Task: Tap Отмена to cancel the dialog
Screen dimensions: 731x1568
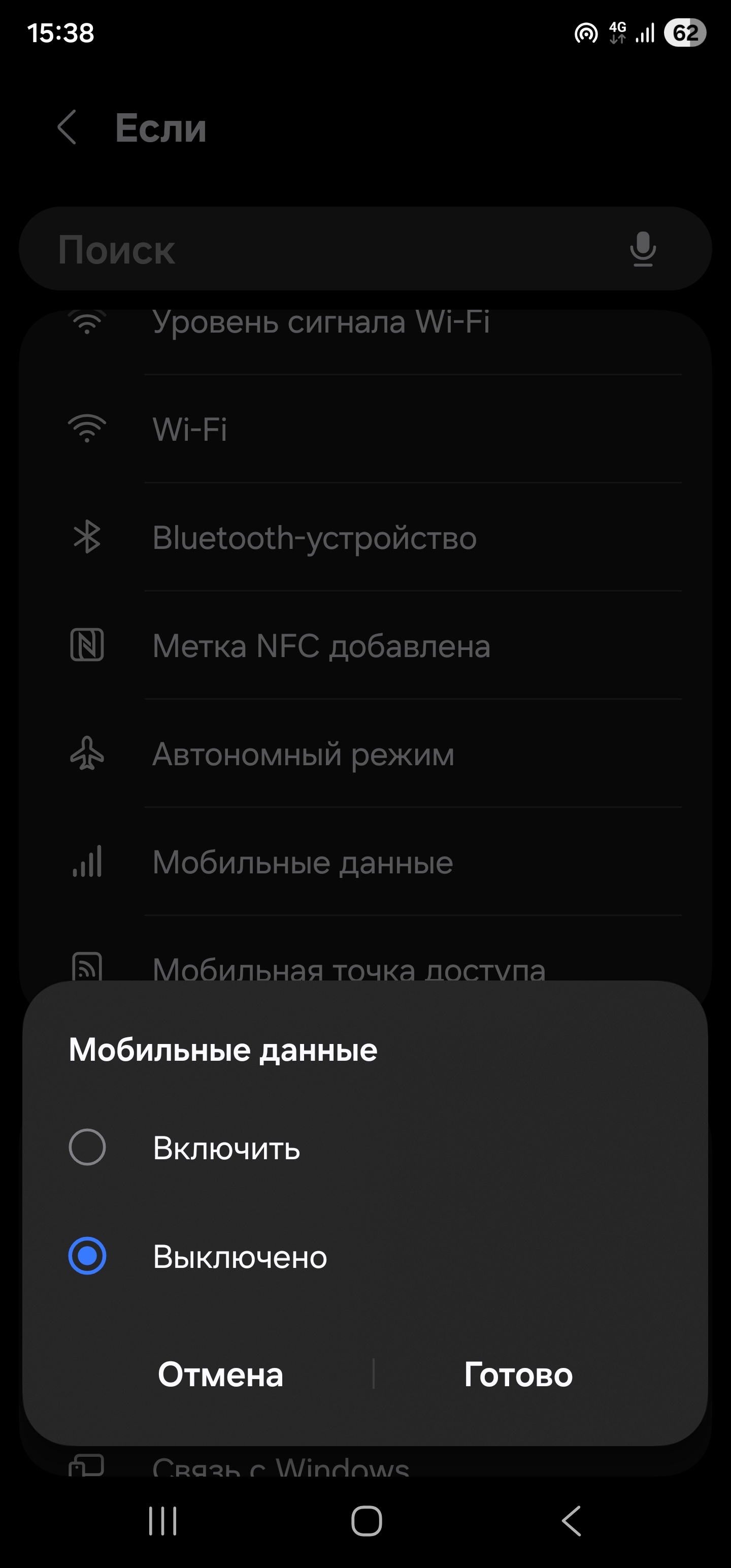Action: pos(220,1375)
